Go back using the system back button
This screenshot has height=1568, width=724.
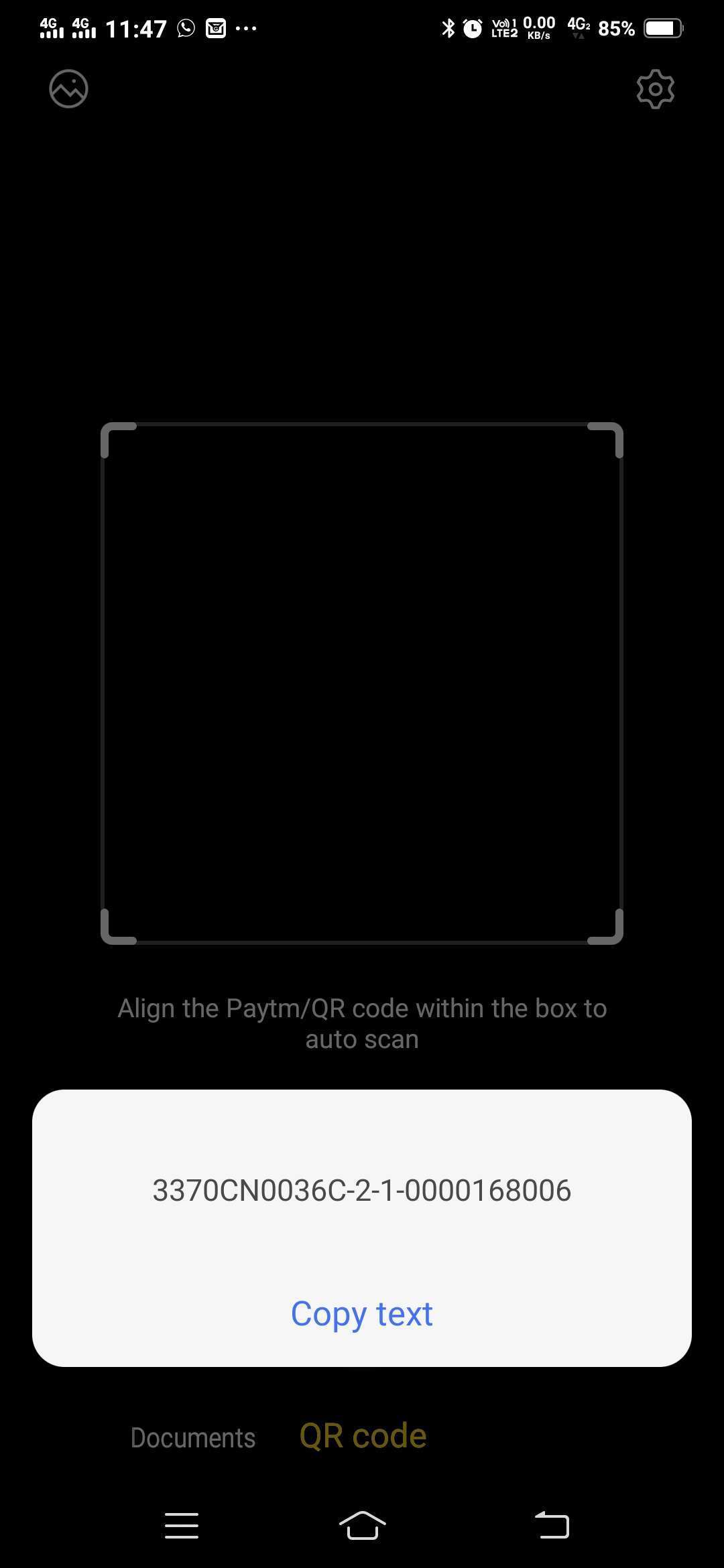[x=552, y=1524]
